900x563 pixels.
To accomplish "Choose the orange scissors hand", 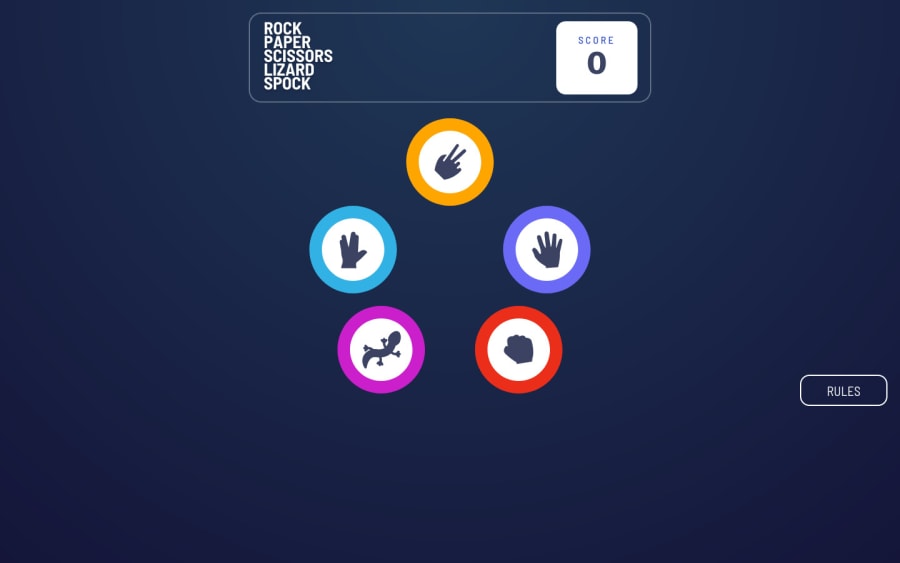I will pos(450,162).
